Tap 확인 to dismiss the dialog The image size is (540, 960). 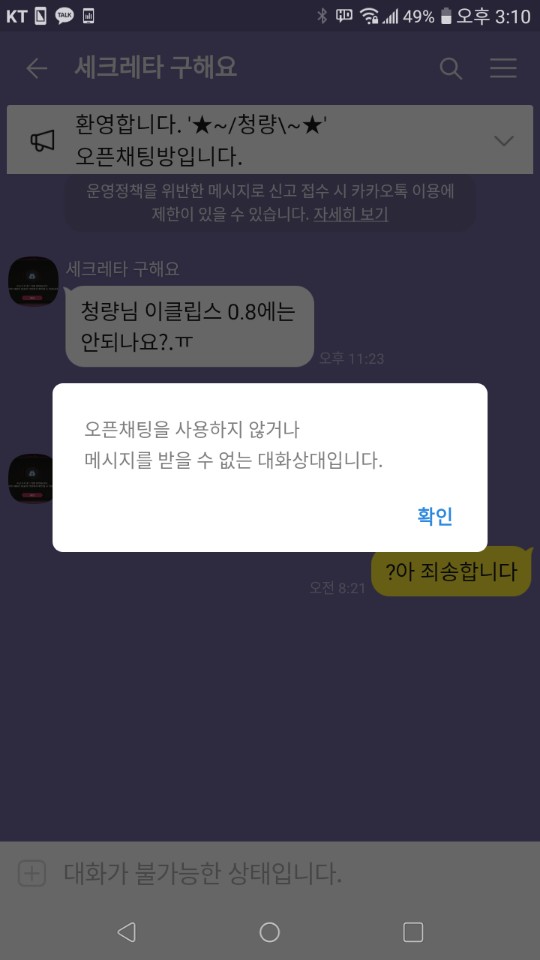(435, 516)
